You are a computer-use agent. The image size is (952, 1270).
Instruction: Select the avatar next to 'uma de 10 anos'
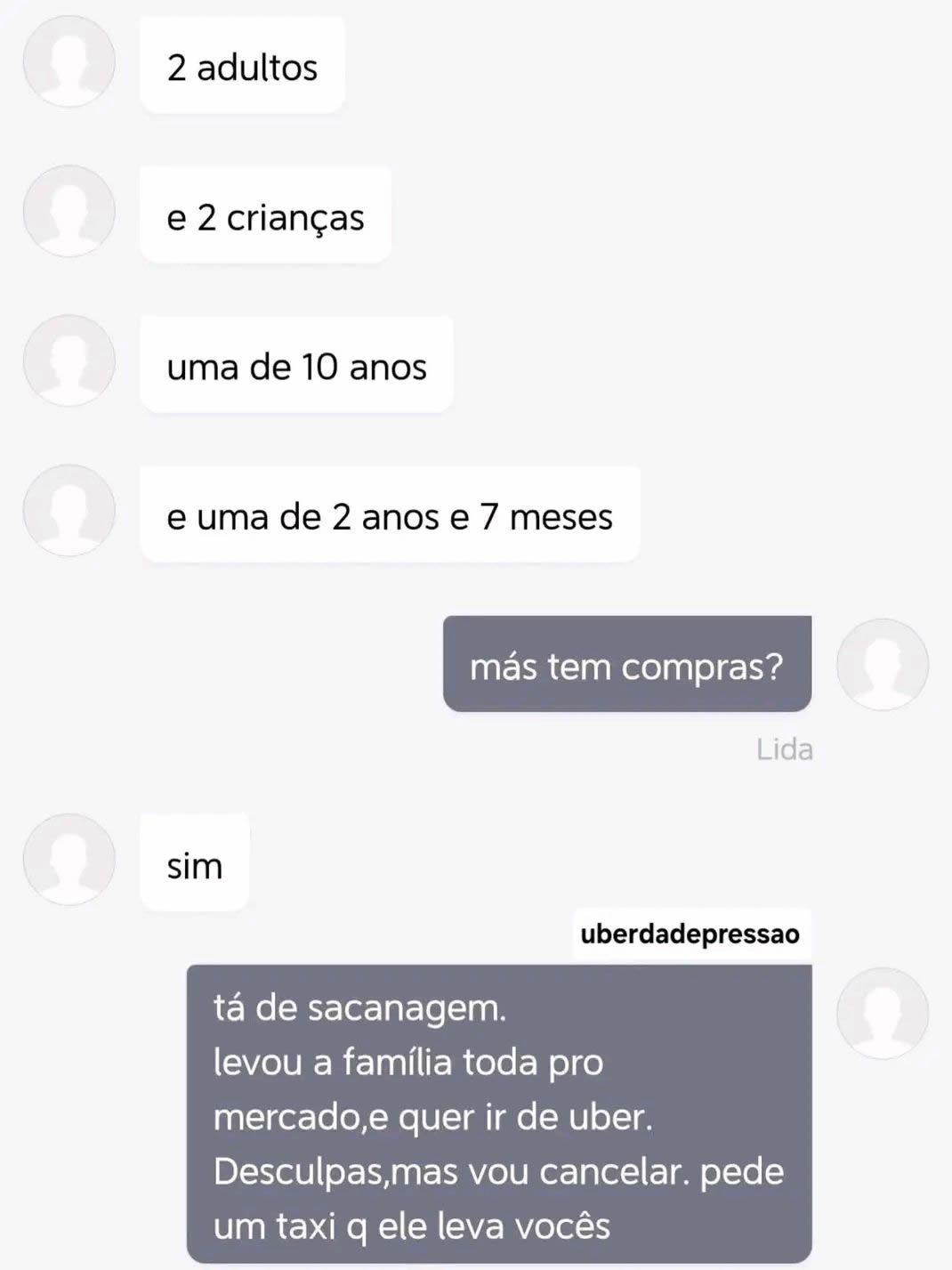(x=69, y=361)
